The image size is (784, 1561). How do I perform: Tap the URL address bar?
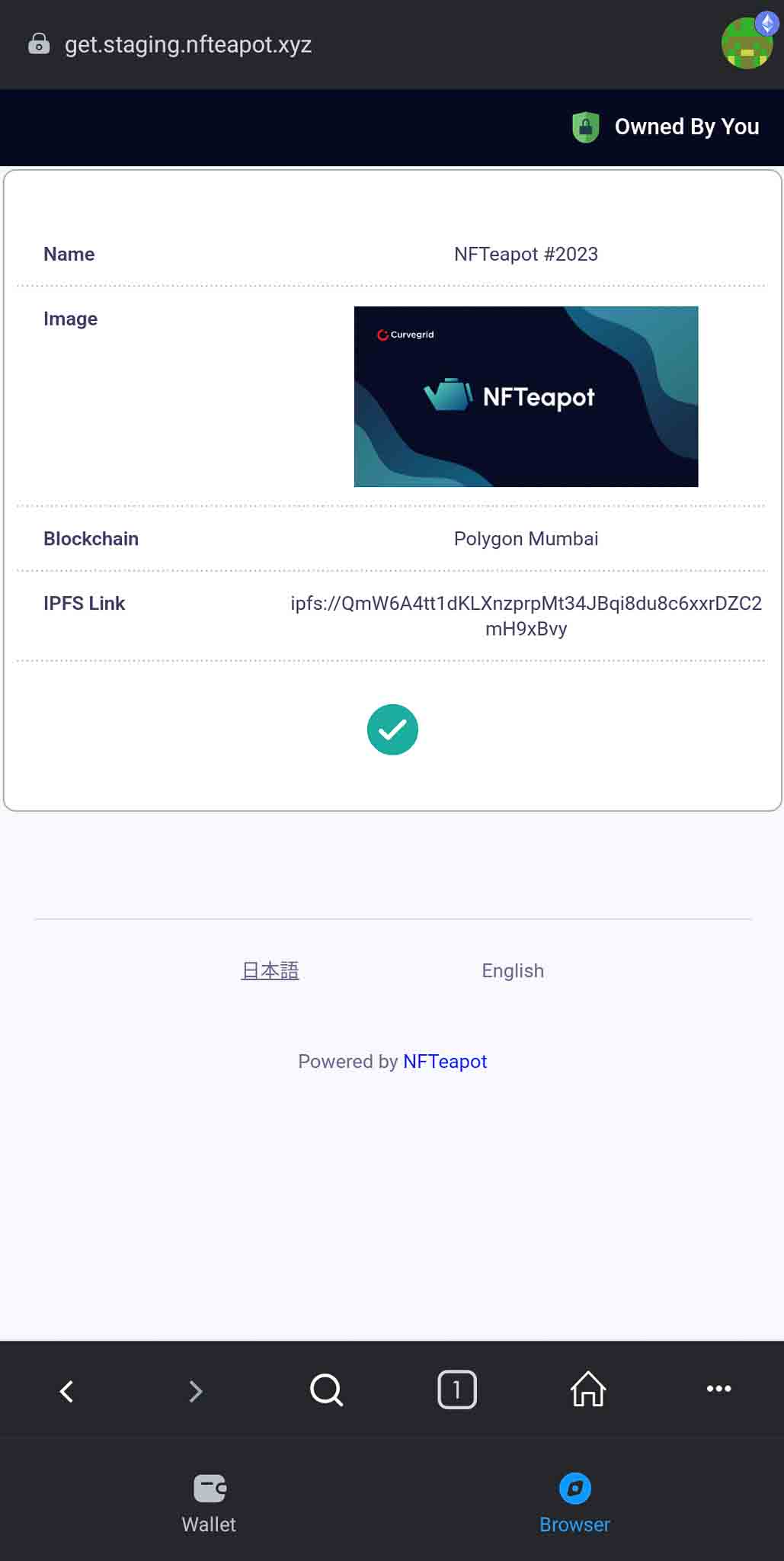(187, 44)
